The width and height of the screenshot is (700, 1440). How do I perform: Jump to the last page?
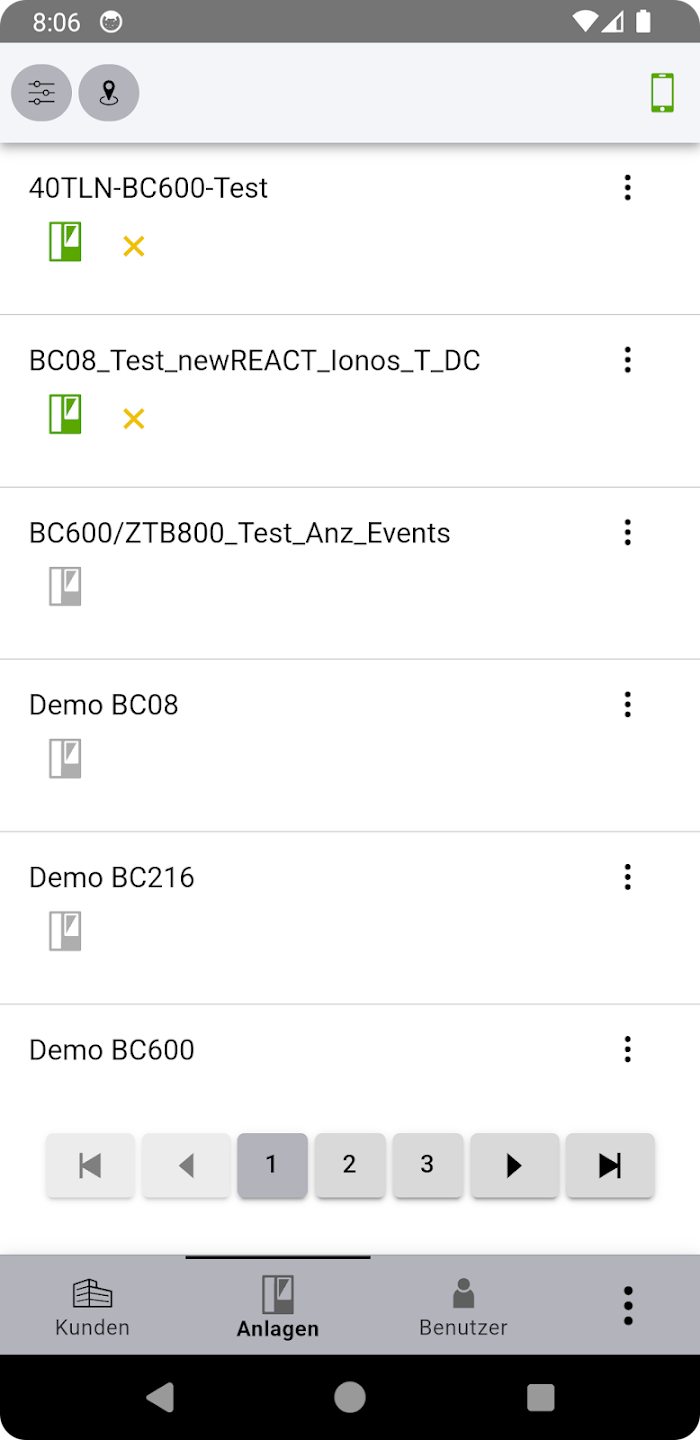(610, 1165)
